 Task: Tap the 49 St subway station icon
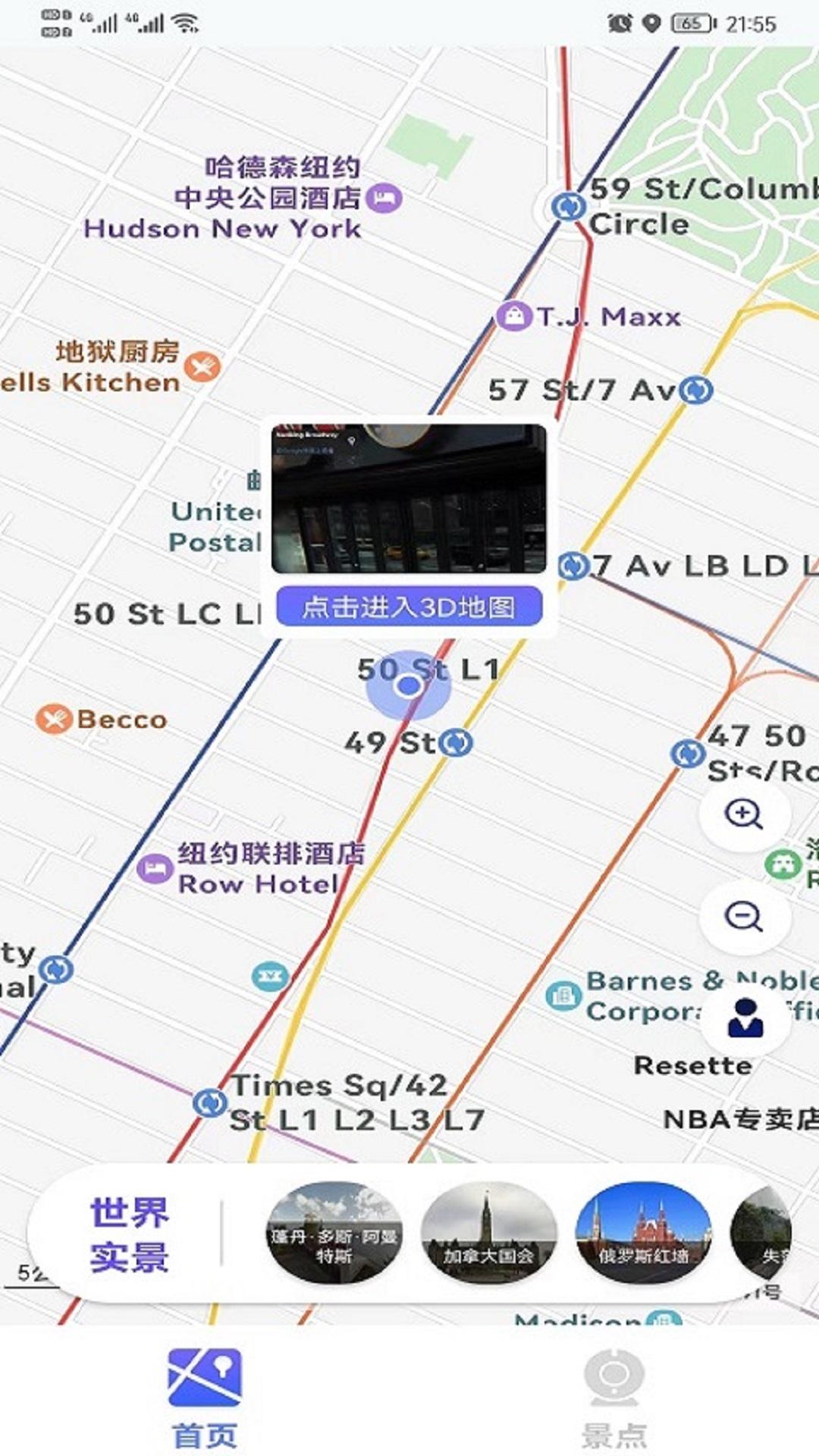pyautogui.click(x=456, y=744)
